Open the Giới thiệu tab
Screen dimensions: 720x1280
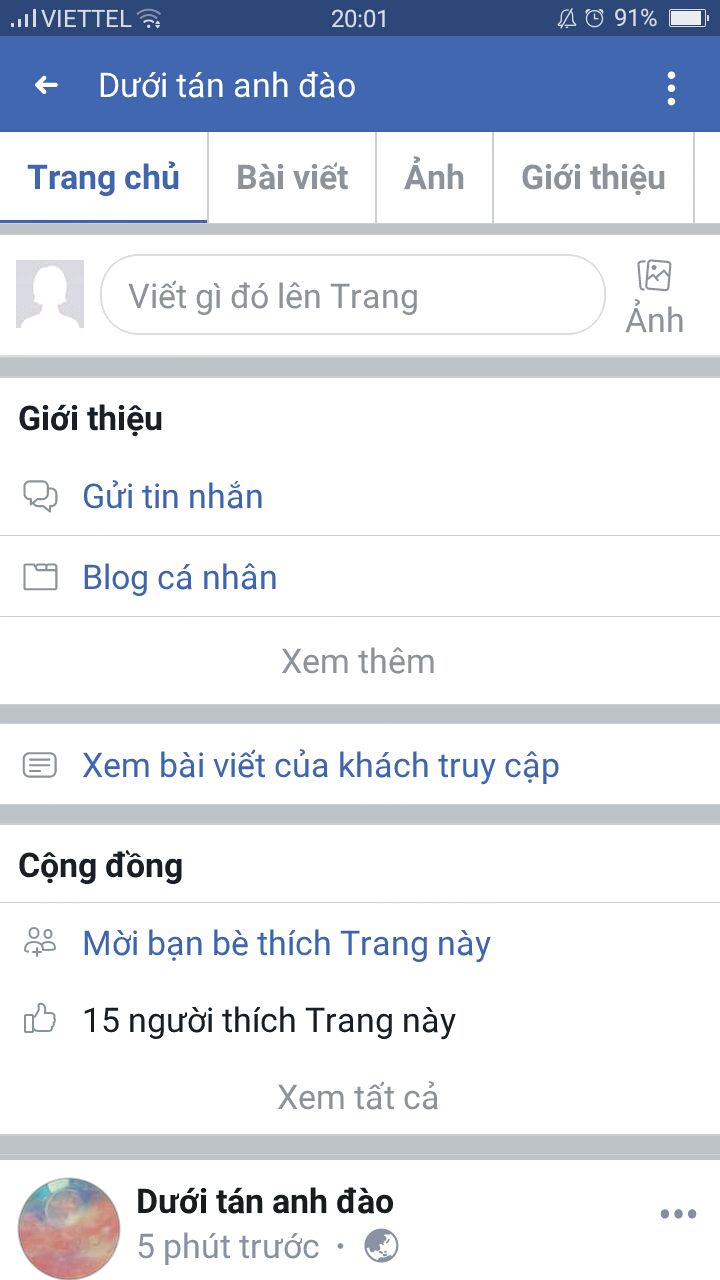593,178
